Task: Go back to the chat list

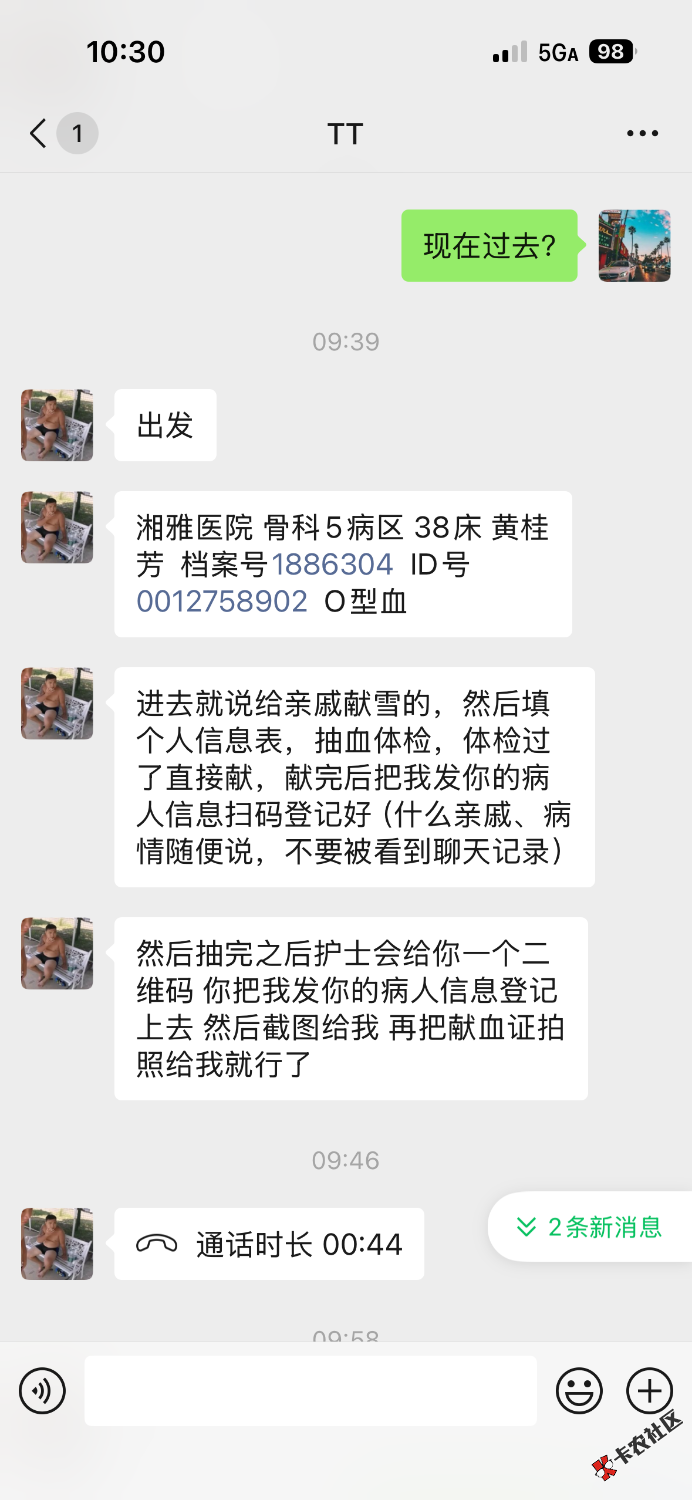Action: point(40,133)
